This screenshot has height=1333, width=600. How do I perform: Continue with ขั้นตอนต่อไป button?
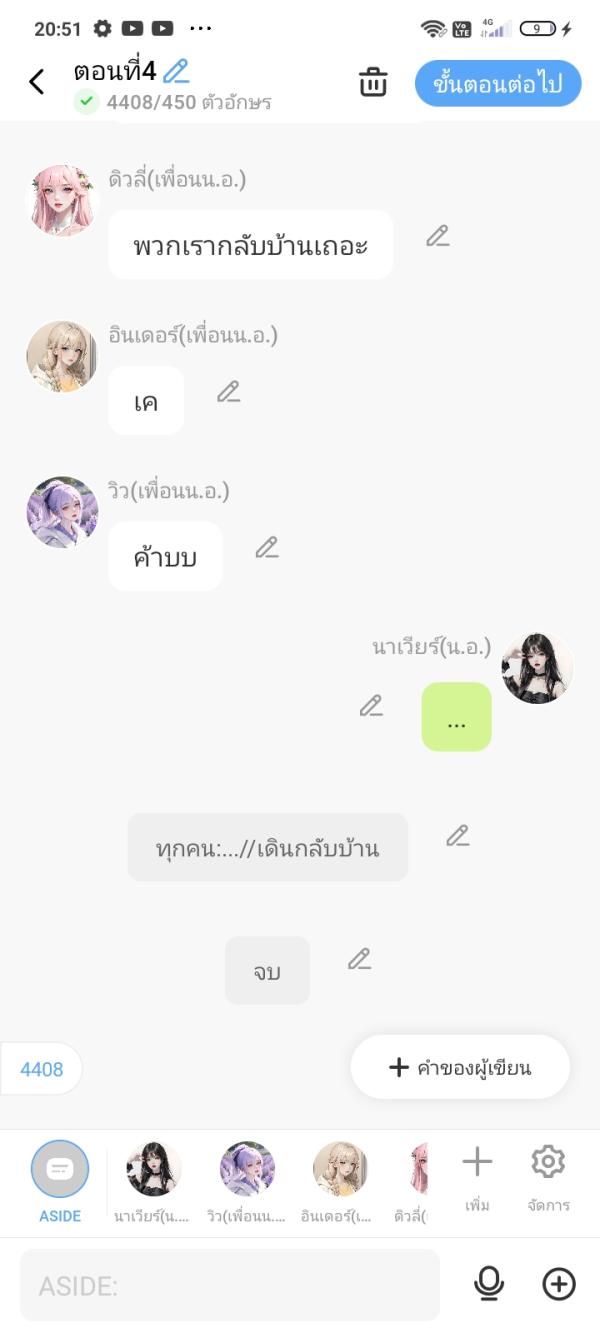[x=497, y=84]
